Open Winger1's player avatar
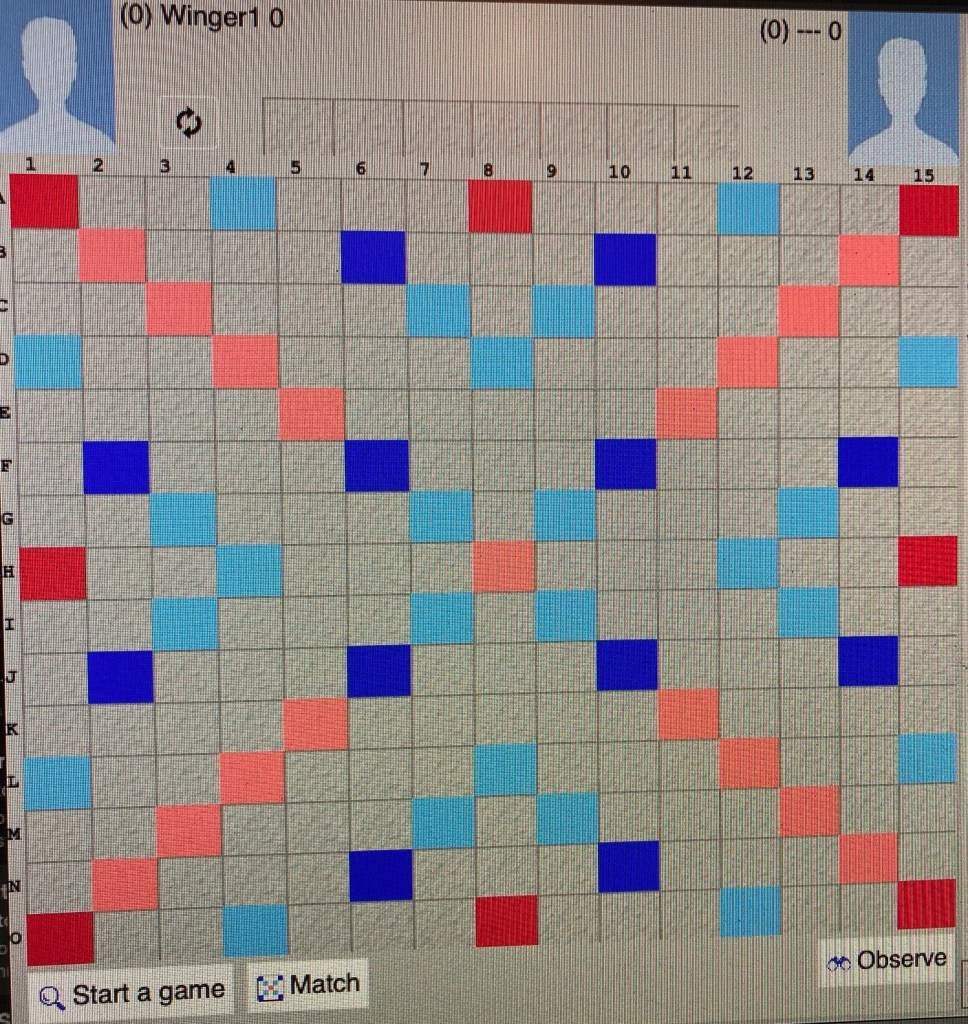The height and width of the screenshot is (1024, 968). coord(57,75)
